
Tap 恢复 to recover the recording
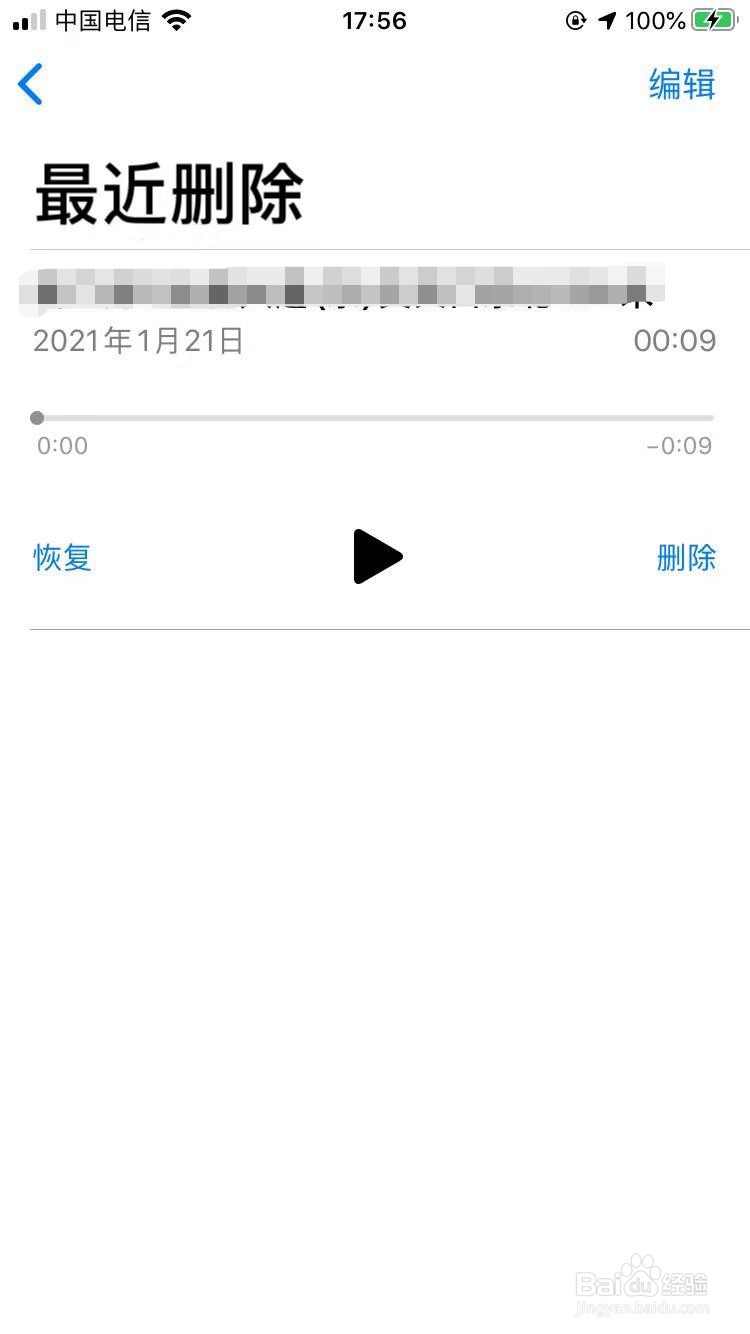pyautogui.click(x=62, y=557)
